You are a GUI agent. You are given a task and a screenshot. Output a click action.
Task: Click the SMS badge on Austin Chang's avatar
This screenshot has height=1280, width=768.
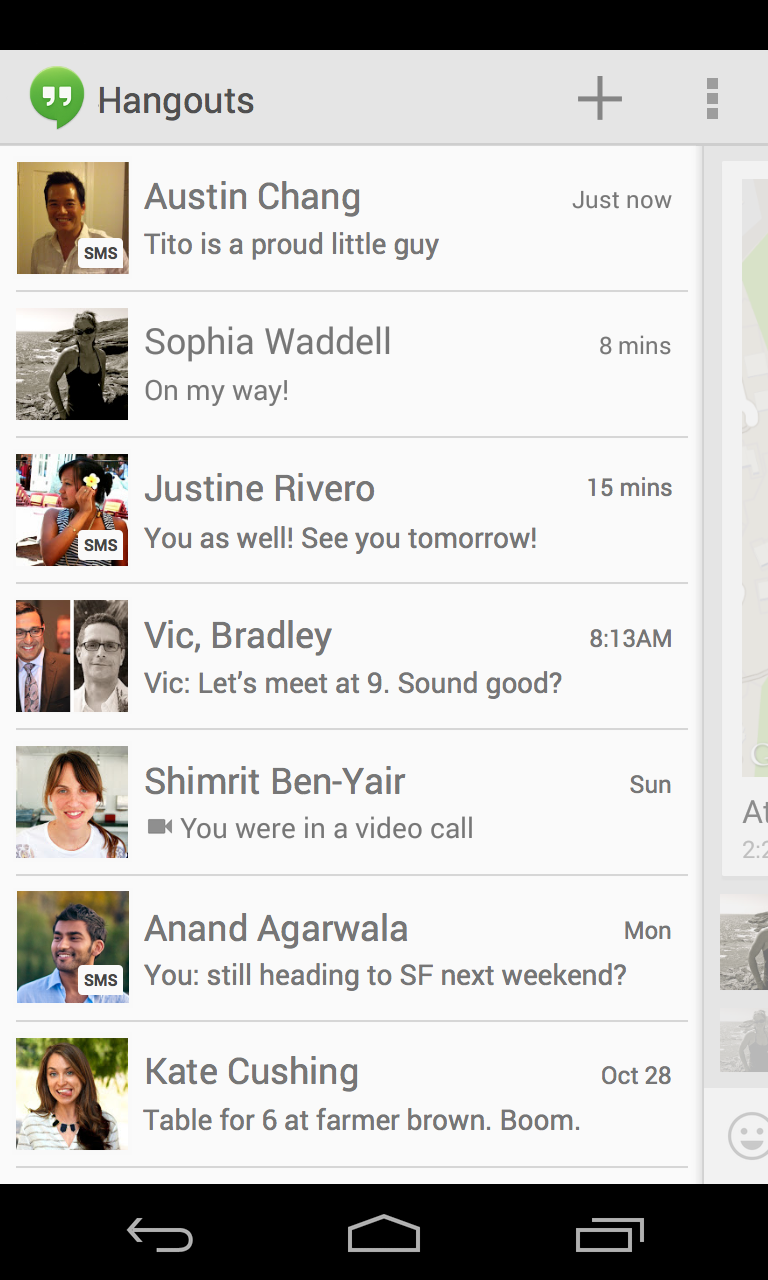click(x=101, y=253)
